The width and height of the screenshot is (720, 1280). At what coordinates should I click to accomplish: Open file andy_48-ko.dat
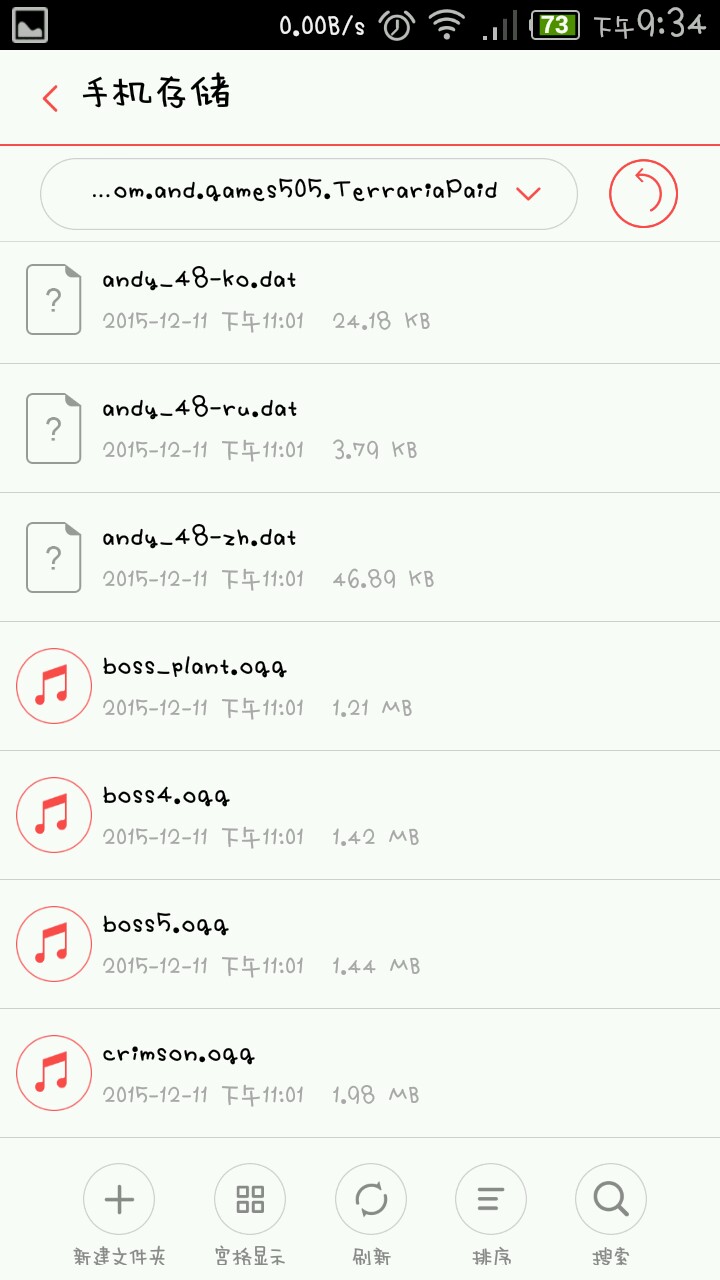(360, 300)
